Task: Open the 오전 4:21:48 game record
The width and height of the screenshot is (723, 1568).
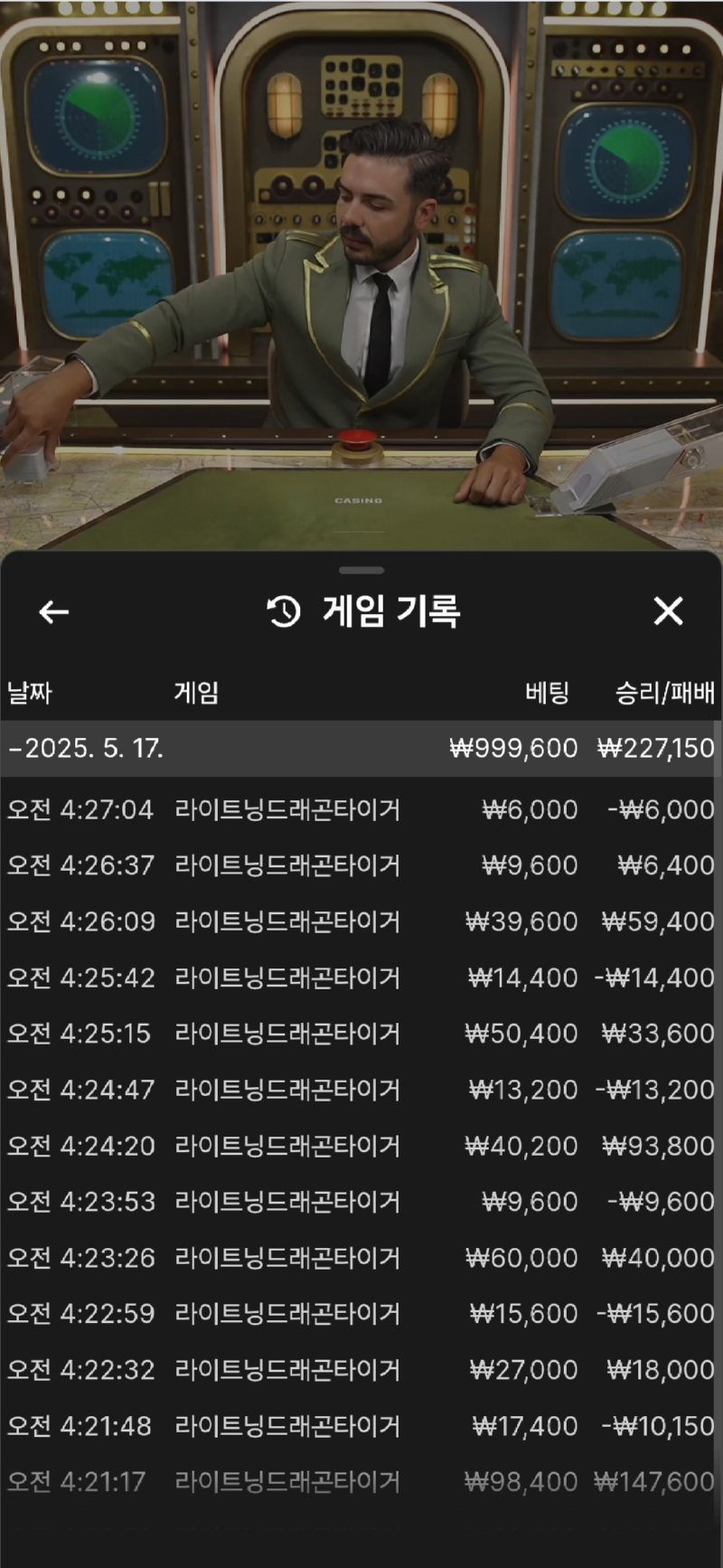Action: [360, 1426]
